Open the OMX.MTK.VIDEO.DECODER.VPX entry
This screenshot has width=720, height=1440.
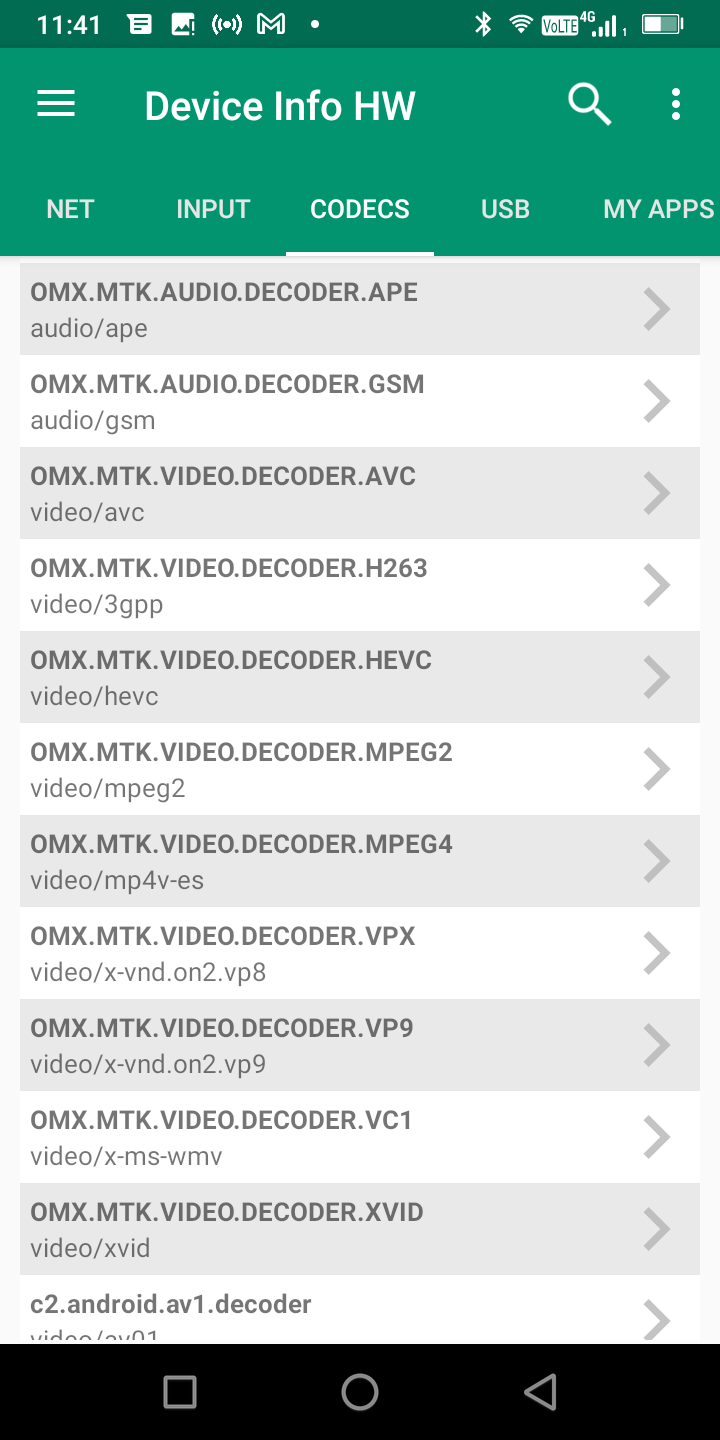point(360,953)
